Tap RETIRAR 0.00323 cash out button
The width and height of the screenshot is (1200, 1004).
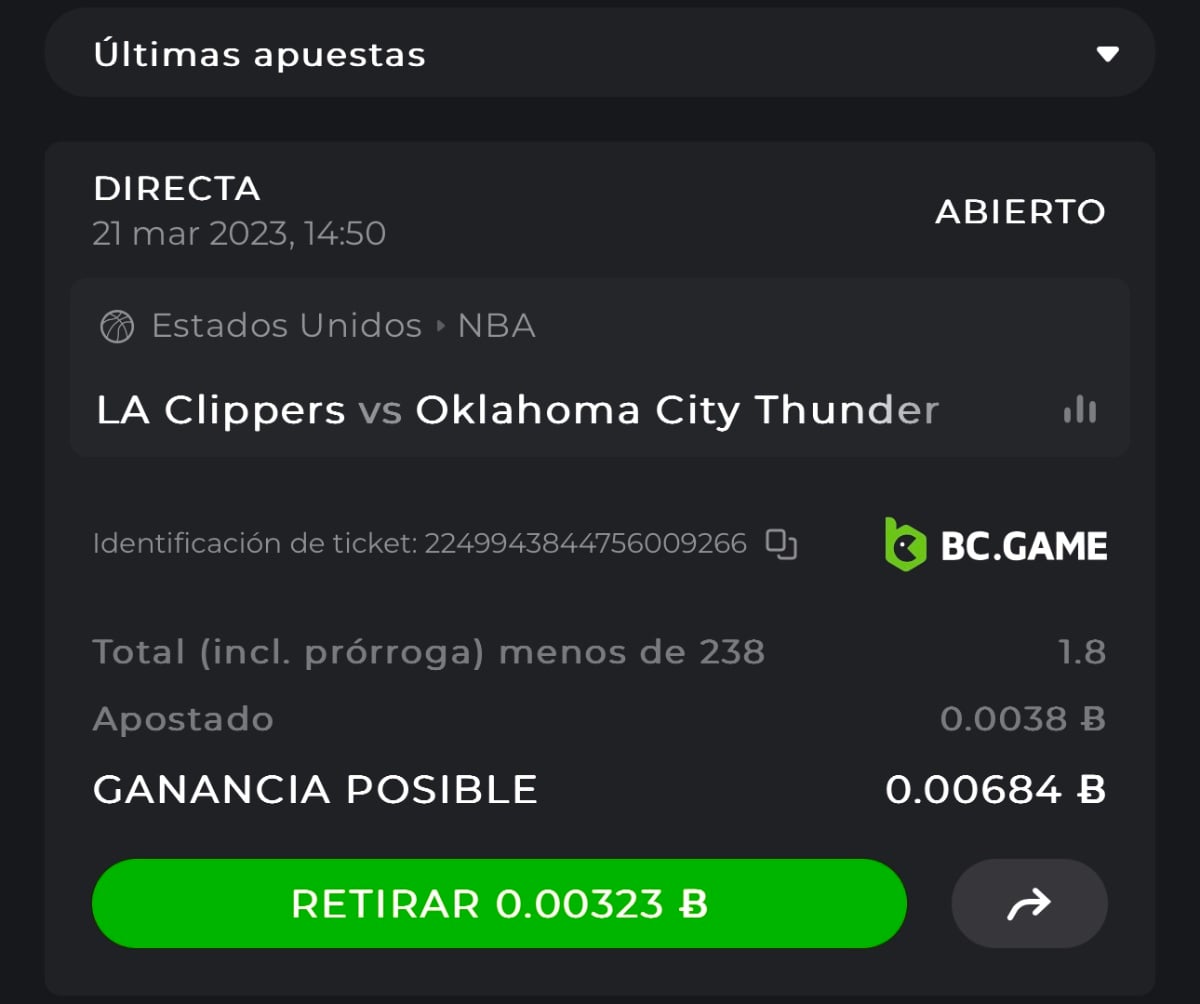click(x=499, y=904)
